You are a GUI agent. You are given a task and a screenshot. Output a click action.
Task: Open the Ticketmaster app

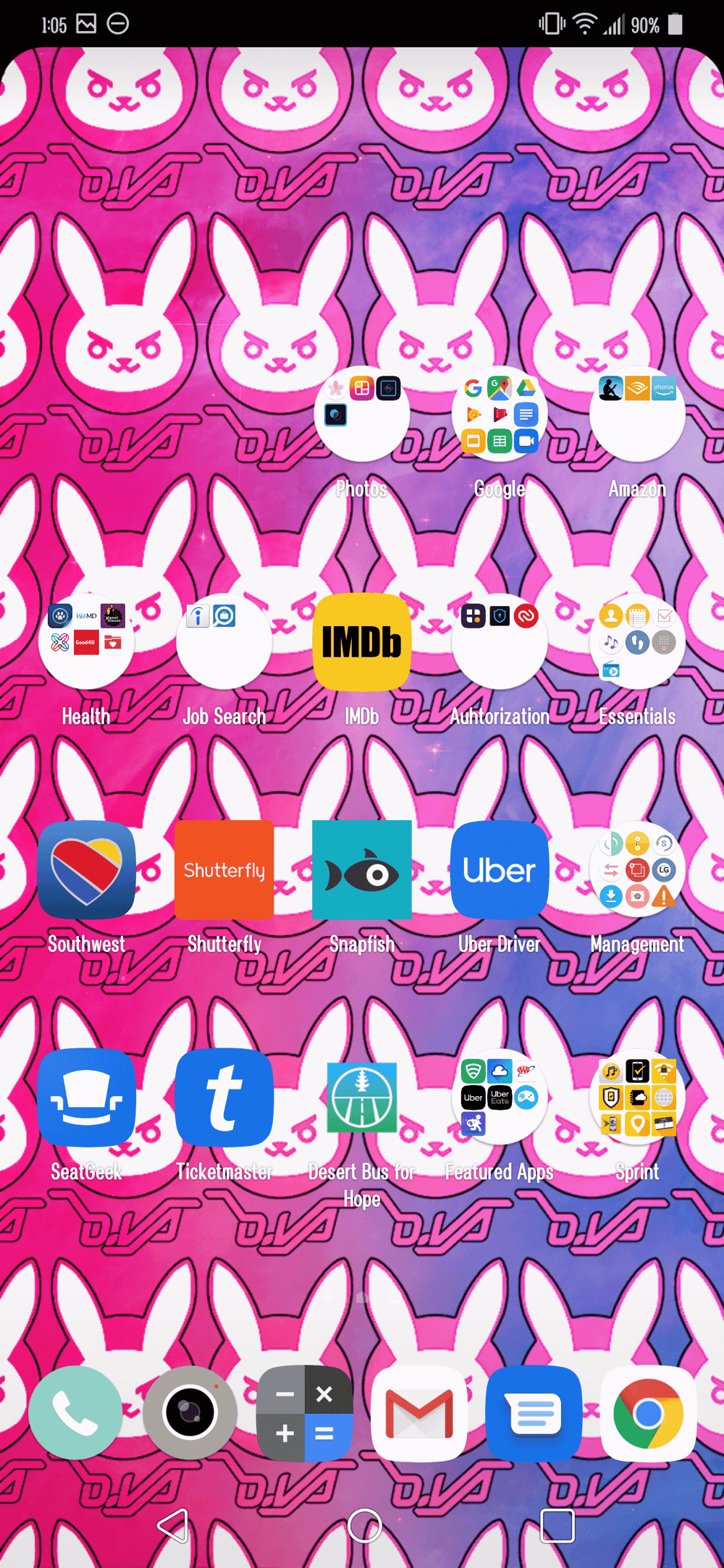(224, 1097)
